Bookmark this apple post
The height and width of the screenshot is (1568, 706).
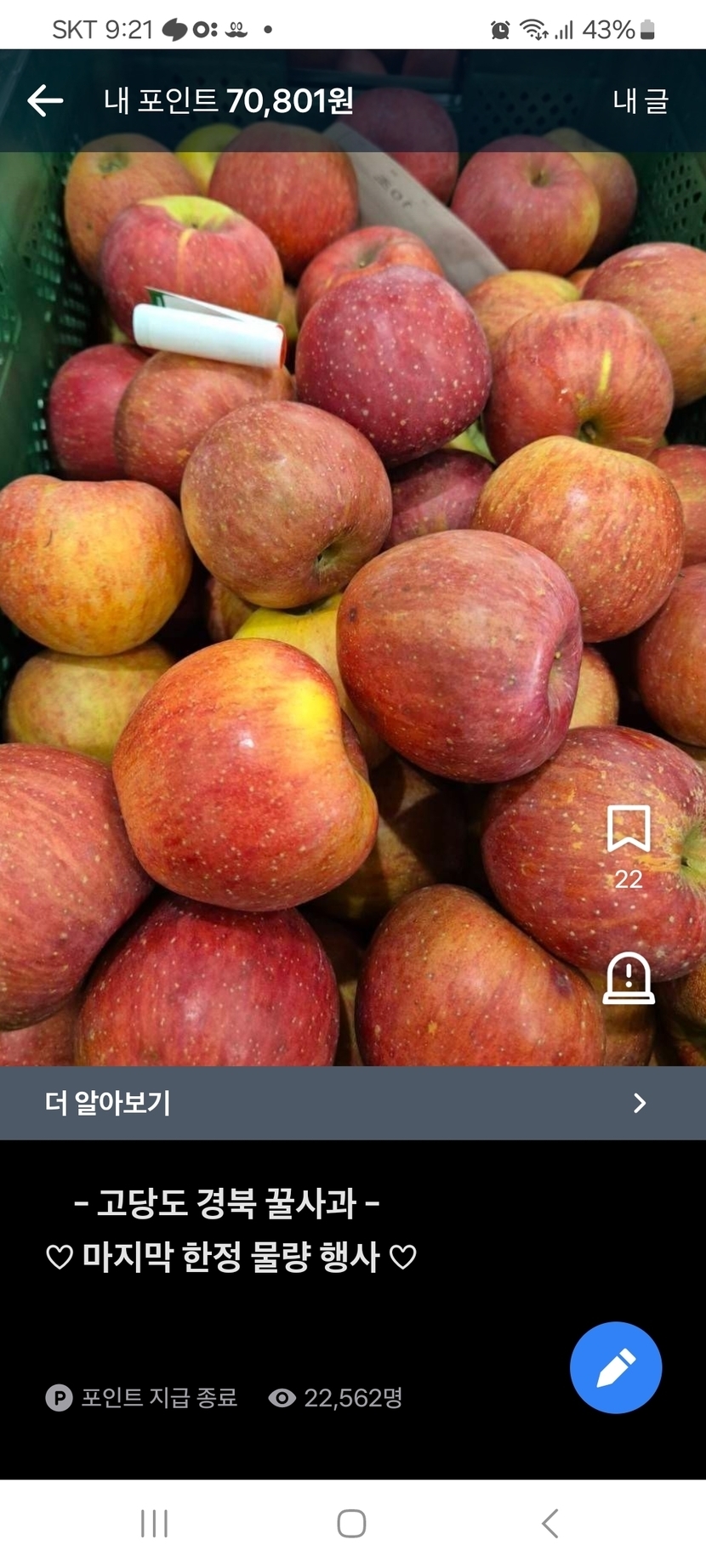[629, 829]
